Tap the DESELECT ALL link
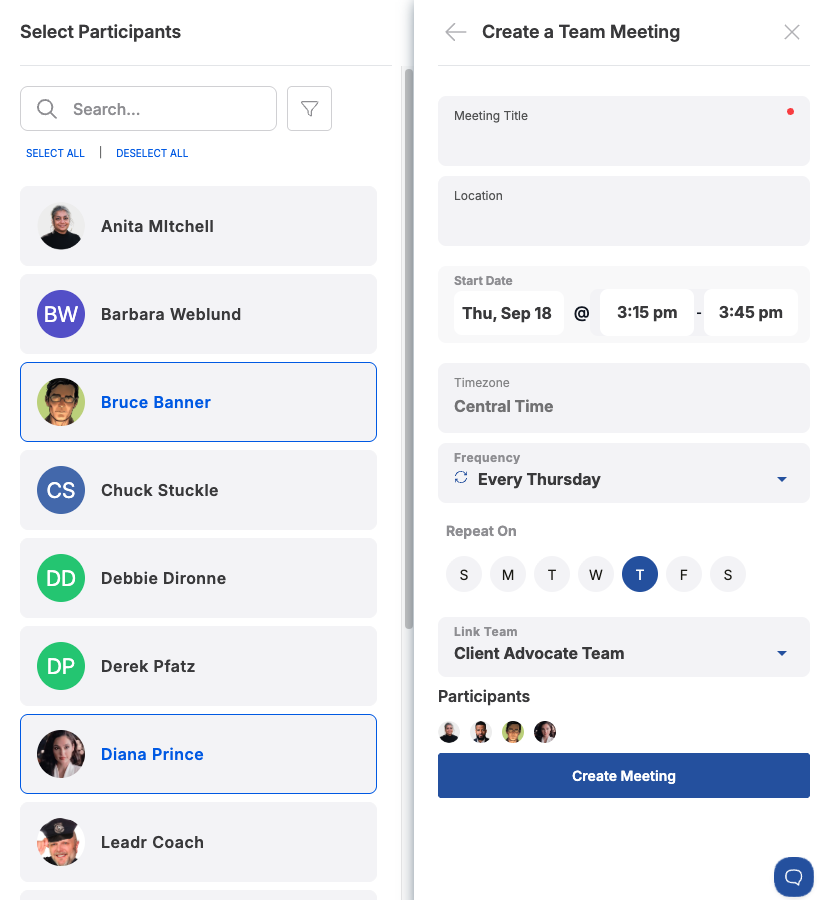 click(x=152, y=153)
